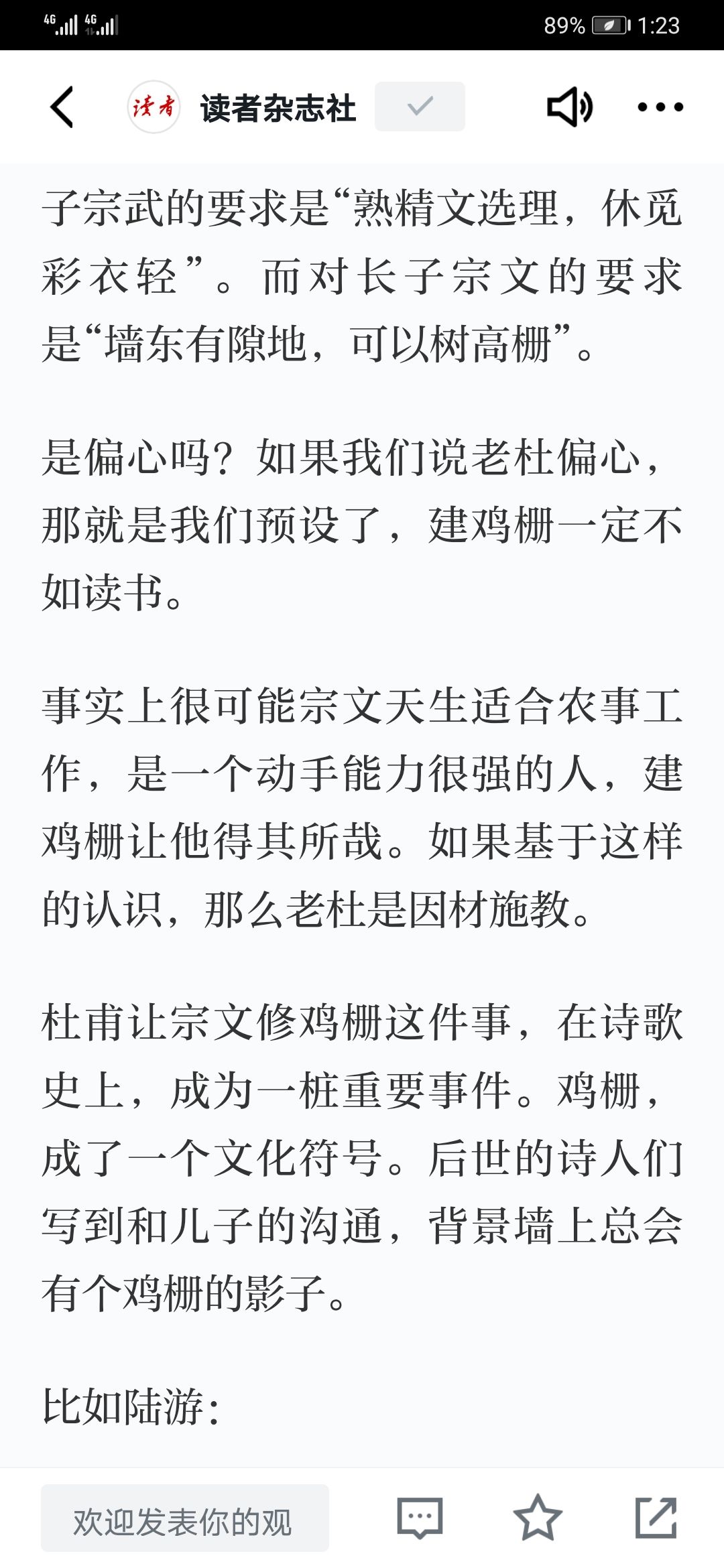The image size is (724, 1568).
Task: Share the article via the share icon
Action: pos(656,1518)
